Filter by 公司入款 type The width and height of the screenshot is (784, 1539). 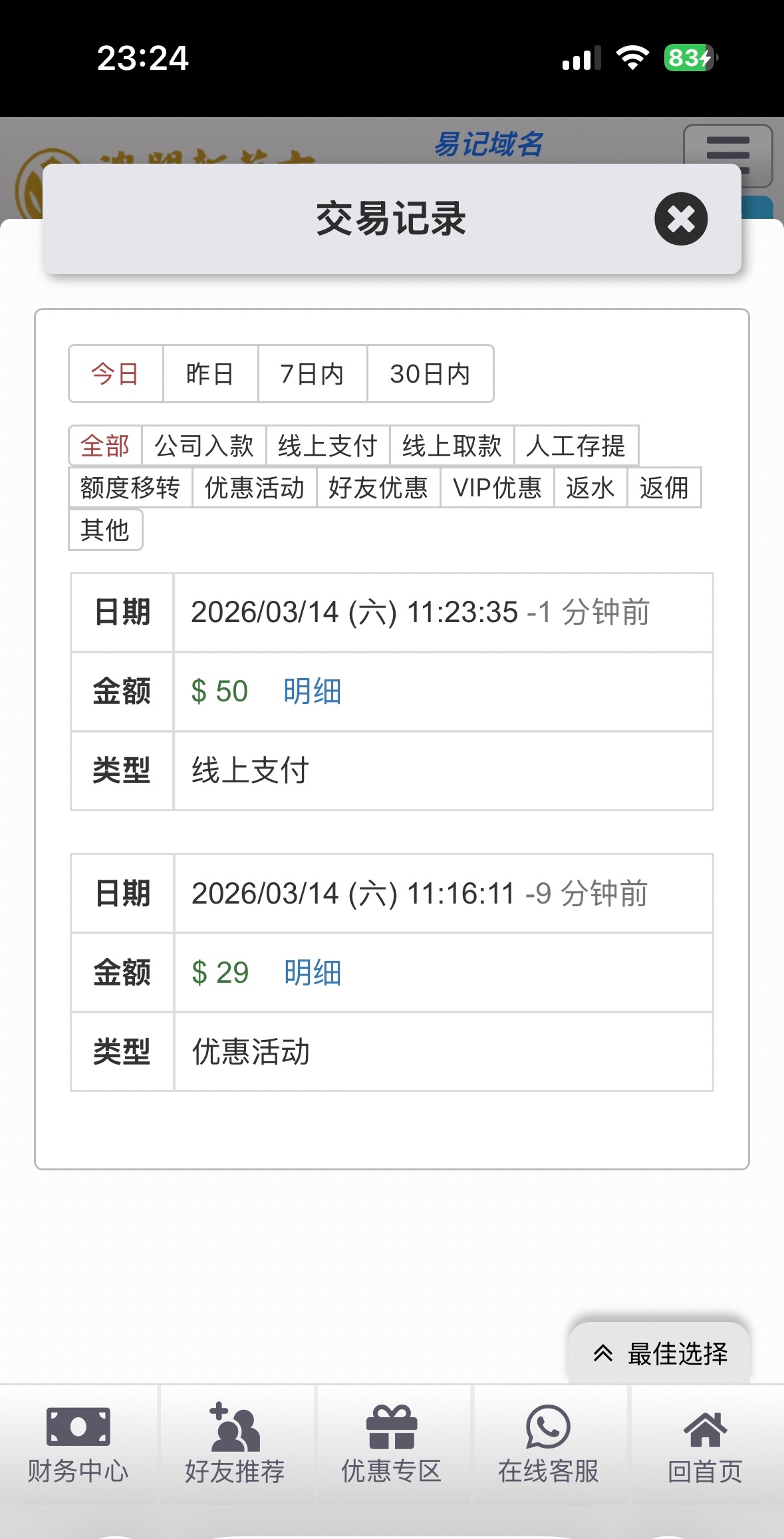(204, 446)
